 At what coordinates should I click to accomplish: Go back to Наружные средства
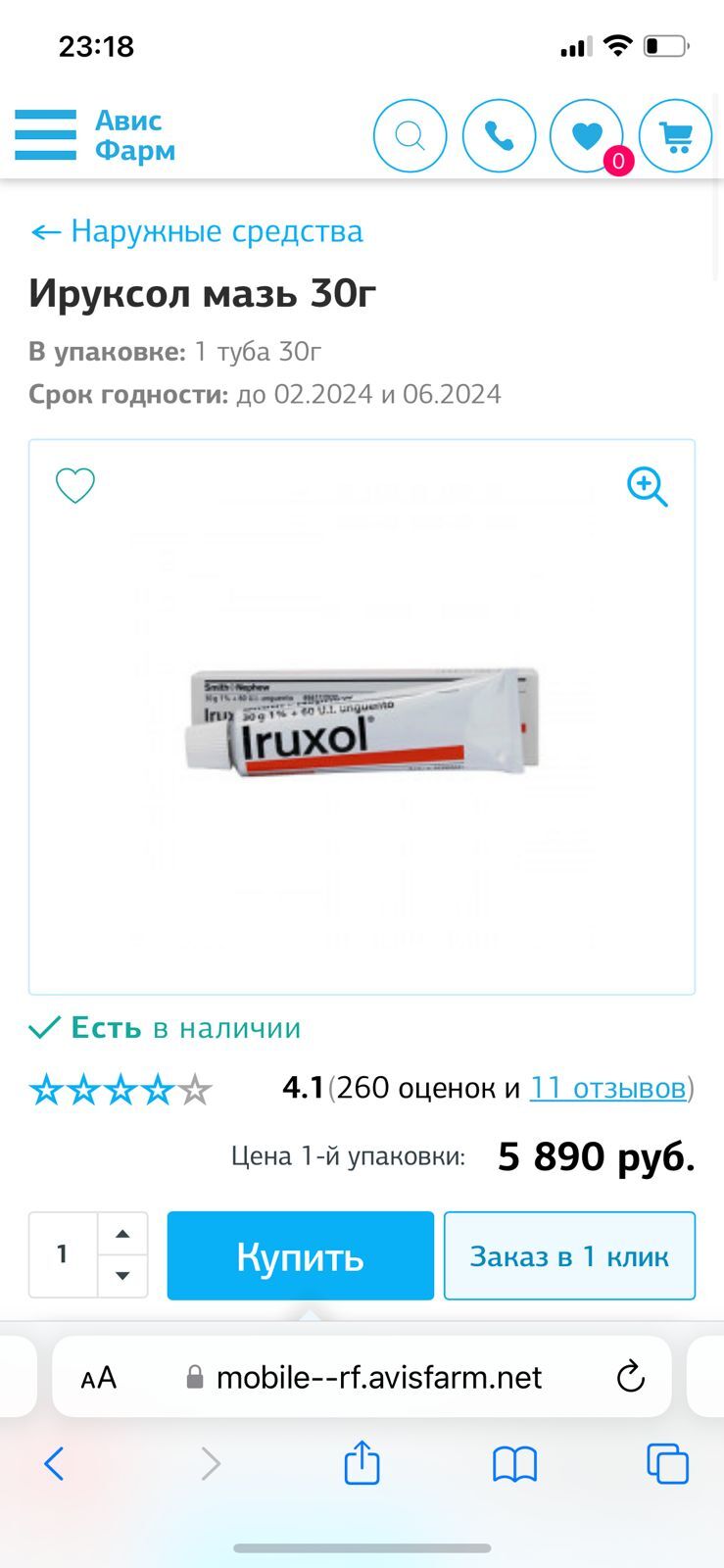click(197, 231)
